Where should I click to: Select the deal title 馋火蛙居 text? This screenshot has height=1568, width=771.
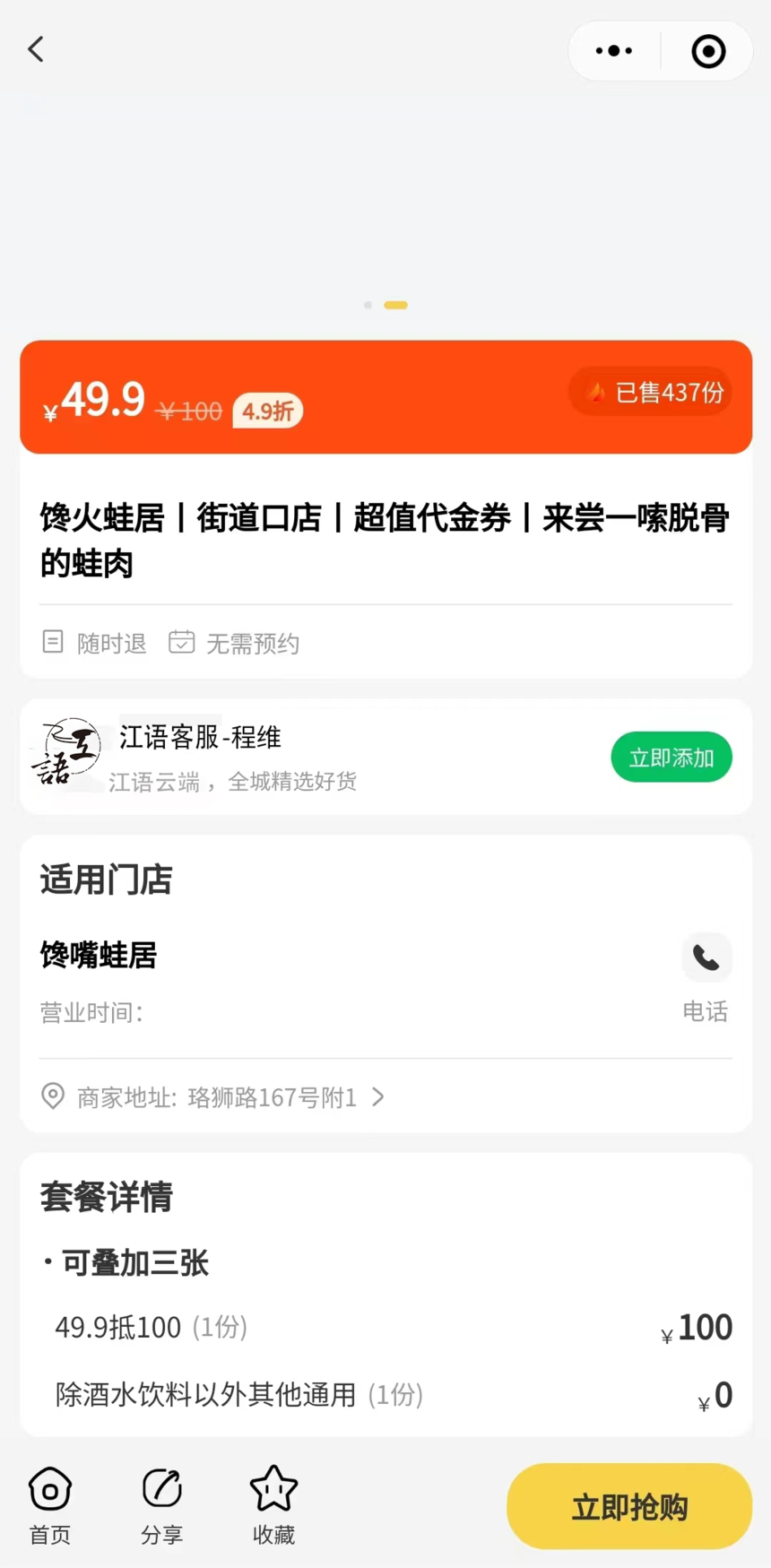tap(385, 538)
